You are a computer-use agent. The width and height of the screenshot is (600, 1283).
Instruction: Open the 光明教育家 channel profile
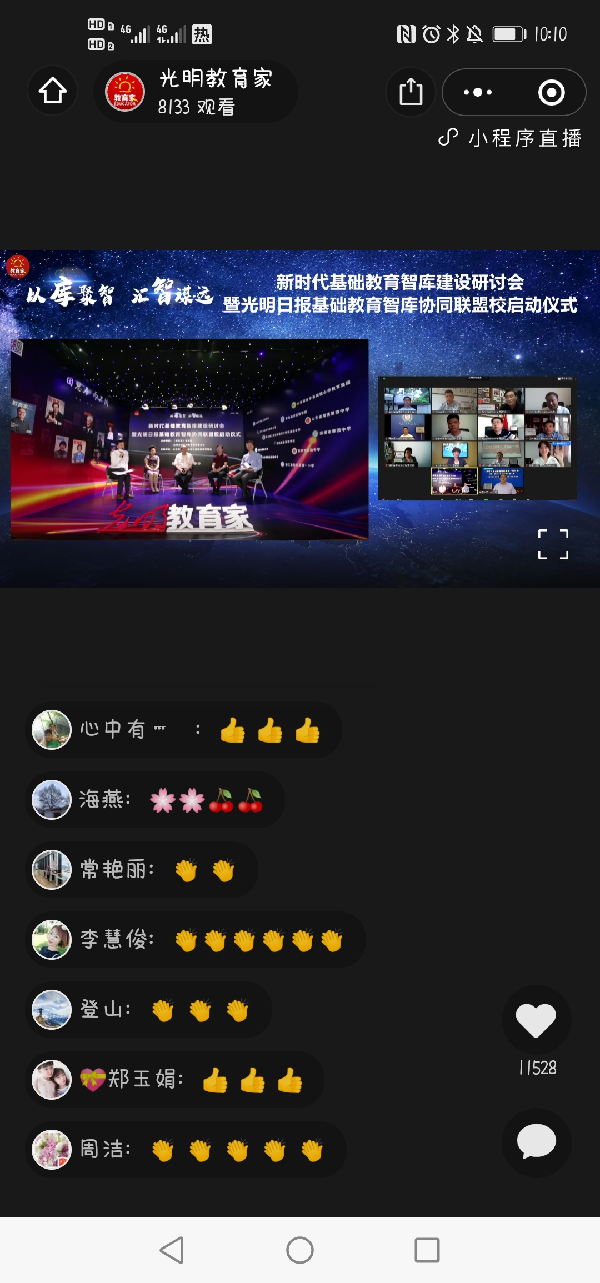coord(196,92)
